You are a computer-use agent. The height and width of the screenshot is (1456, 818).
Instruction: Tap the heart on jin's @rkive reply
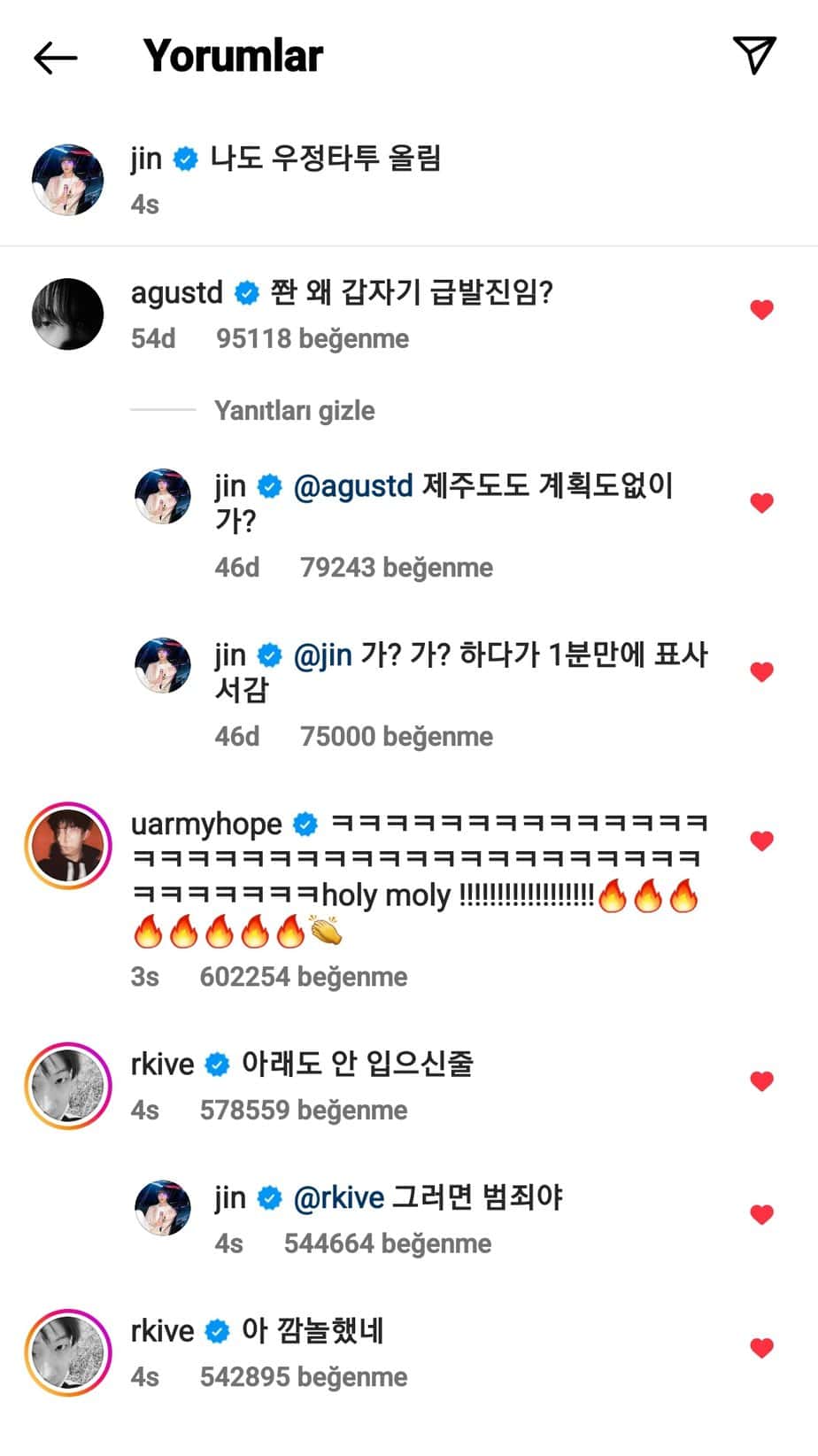tap(761, 1215)
